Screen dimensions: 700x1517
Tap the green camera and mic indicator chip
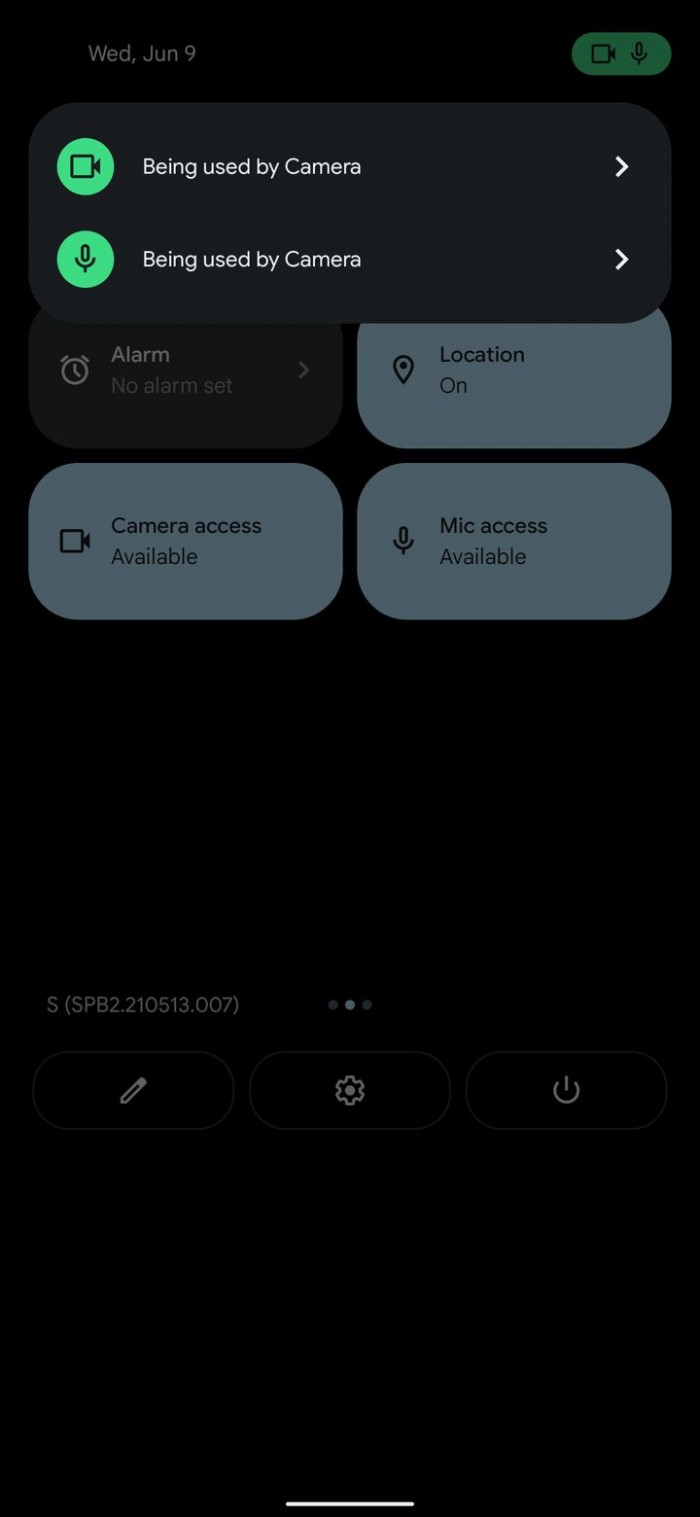[620, 54]
